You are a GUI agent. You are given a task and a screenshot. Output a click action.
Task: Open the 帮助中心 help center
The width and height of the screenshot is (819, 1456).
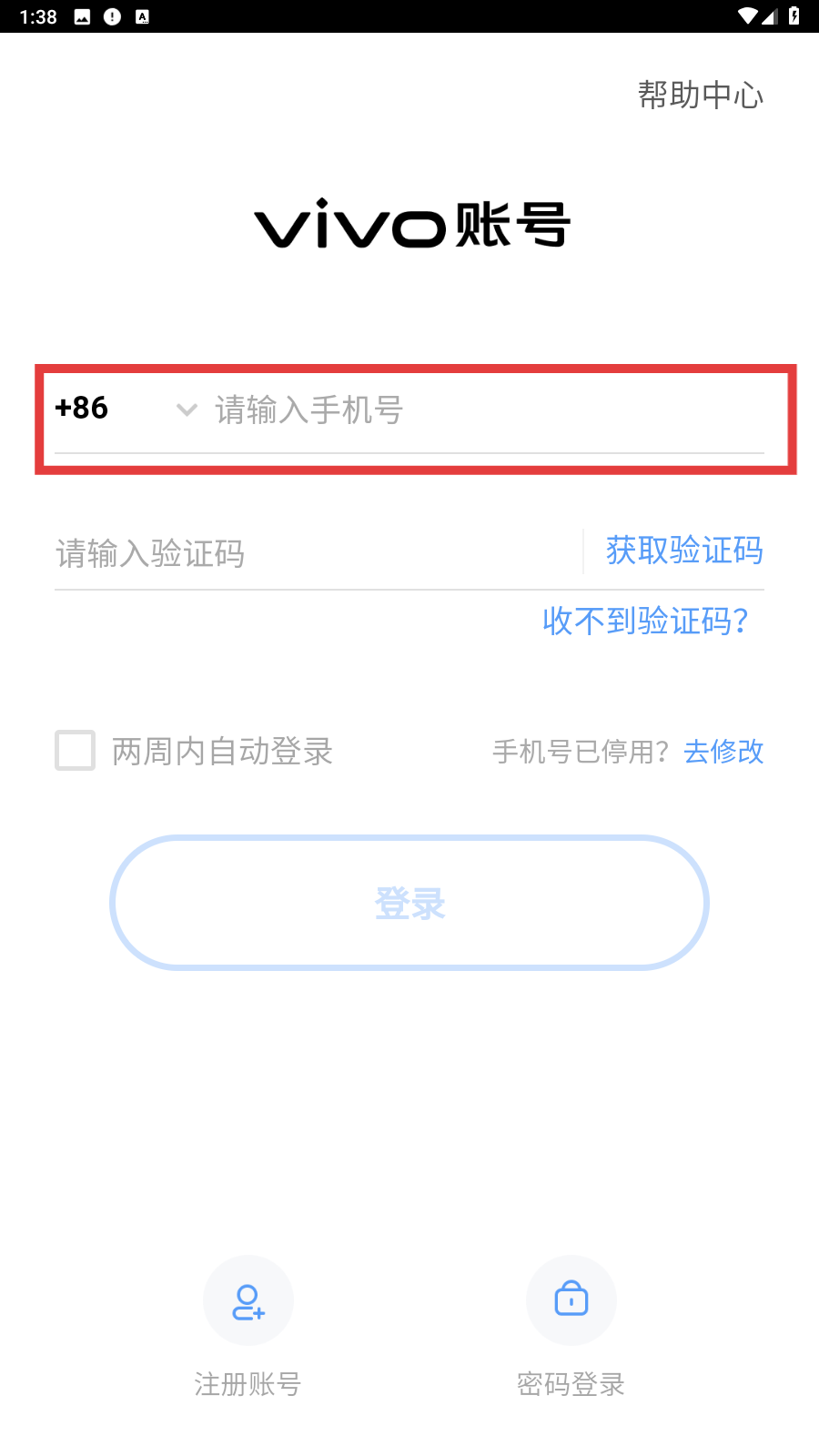[x=700, y=95]
